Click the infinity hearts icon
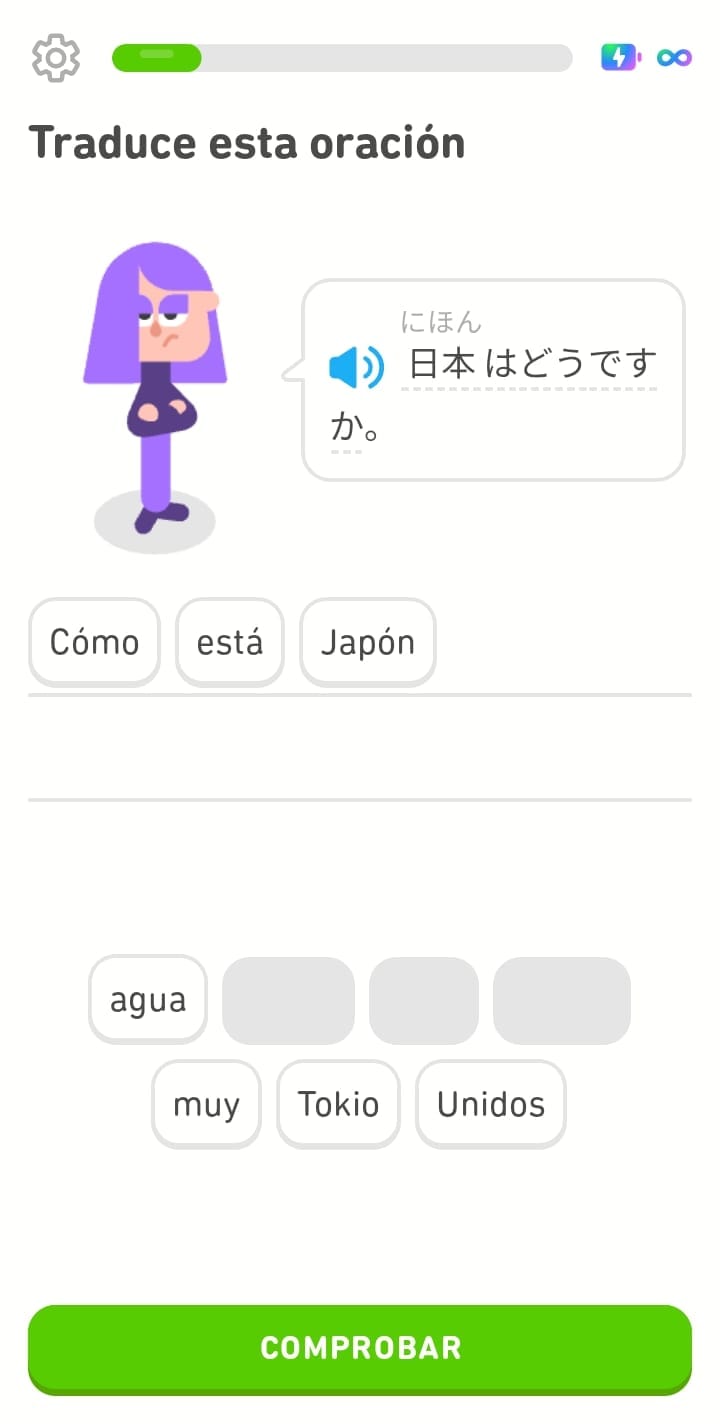 click(x=673, y=57)
